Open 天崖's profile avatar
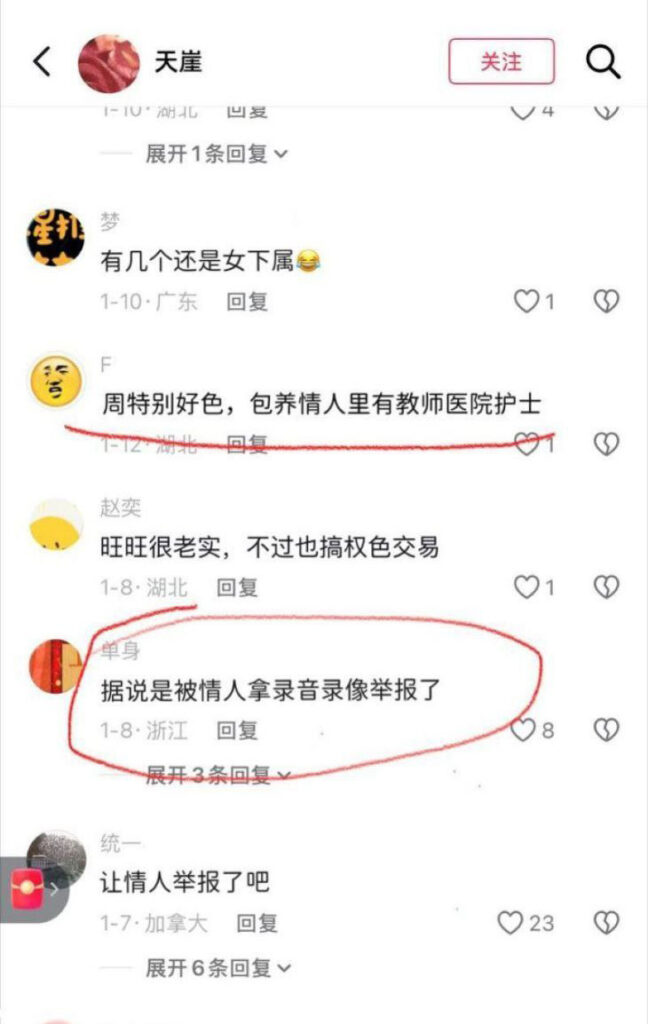Image resolution: width=648 pixels, height=1024 pixels. [x=109, y=63]
